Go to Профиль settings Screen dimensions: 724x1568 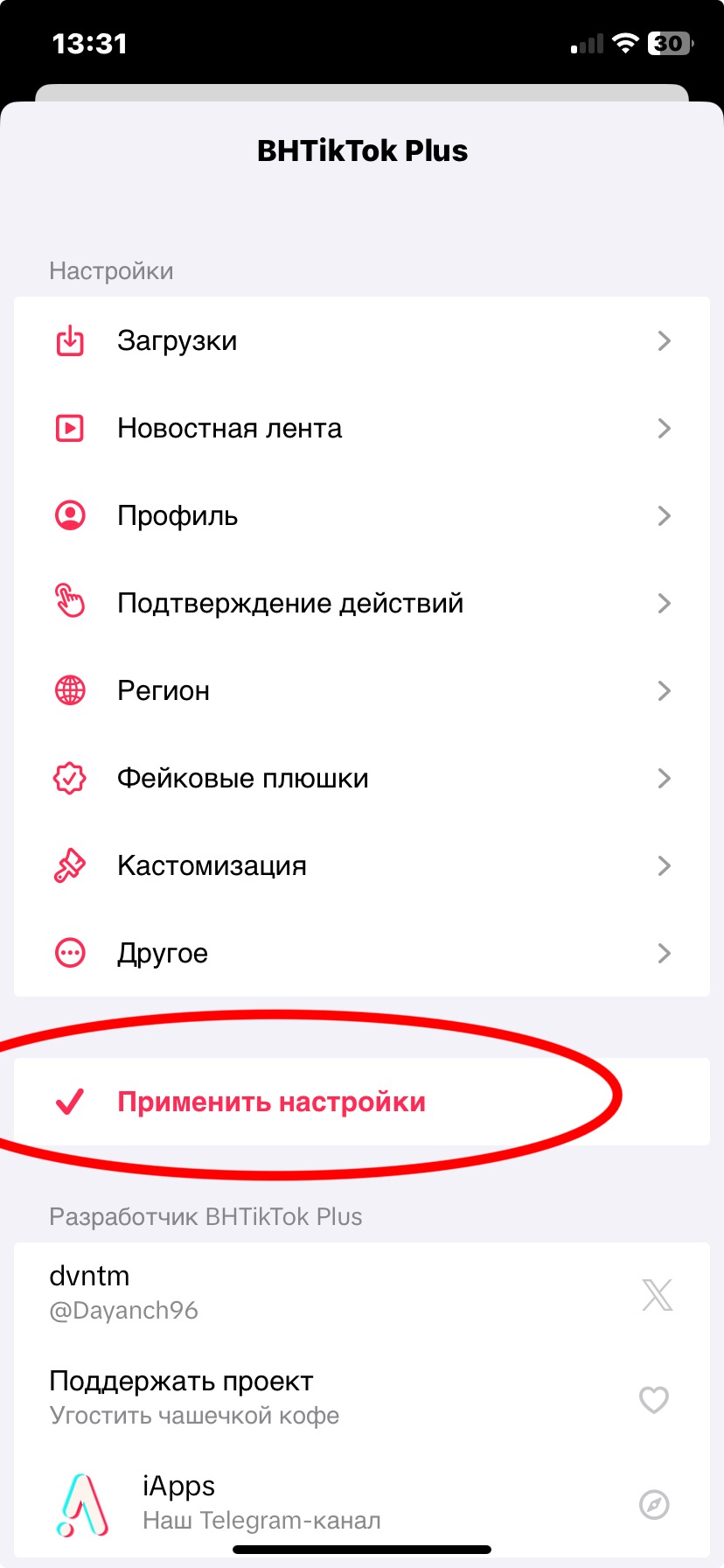tap(362, 515)
